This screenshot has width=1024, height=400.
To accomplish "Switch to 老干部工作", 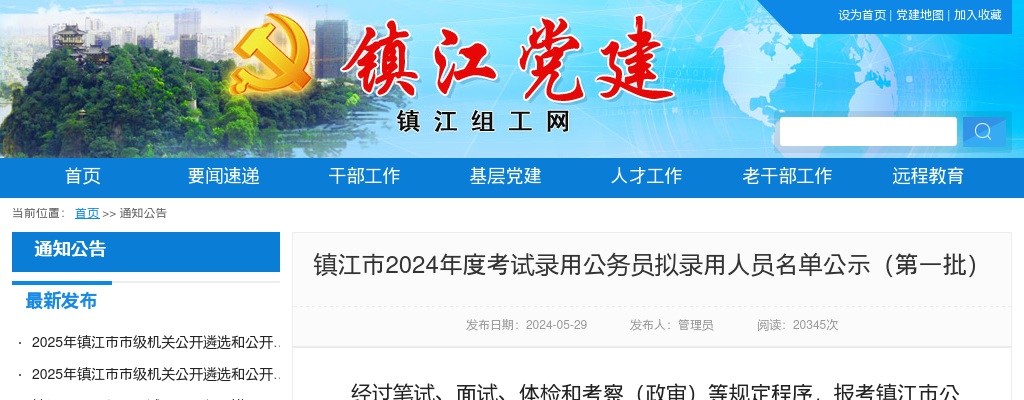I will [787, 176].
